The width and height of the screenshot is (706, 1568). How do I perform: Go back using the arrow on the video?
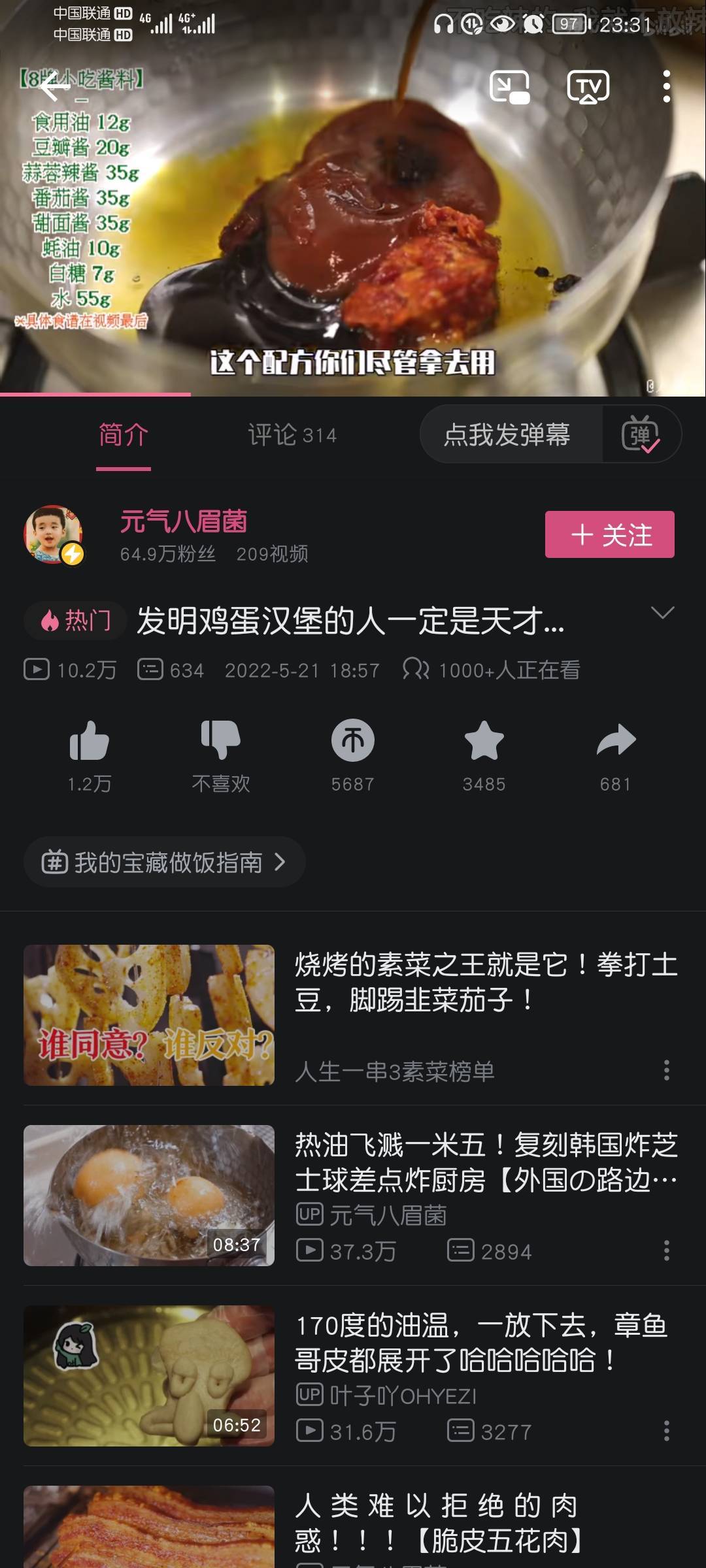[x=54, y=87]
